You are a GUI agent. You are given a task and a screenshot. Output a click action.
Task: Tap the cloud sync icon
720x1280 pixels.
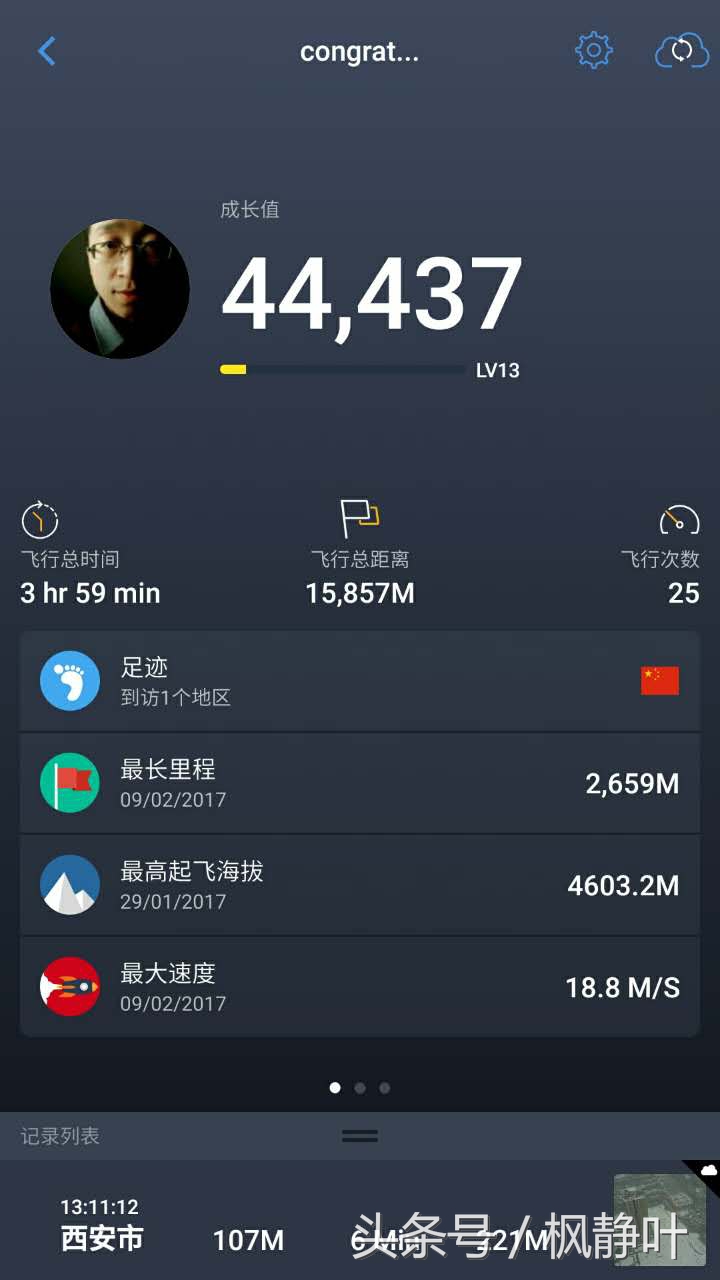click(681, 49)
